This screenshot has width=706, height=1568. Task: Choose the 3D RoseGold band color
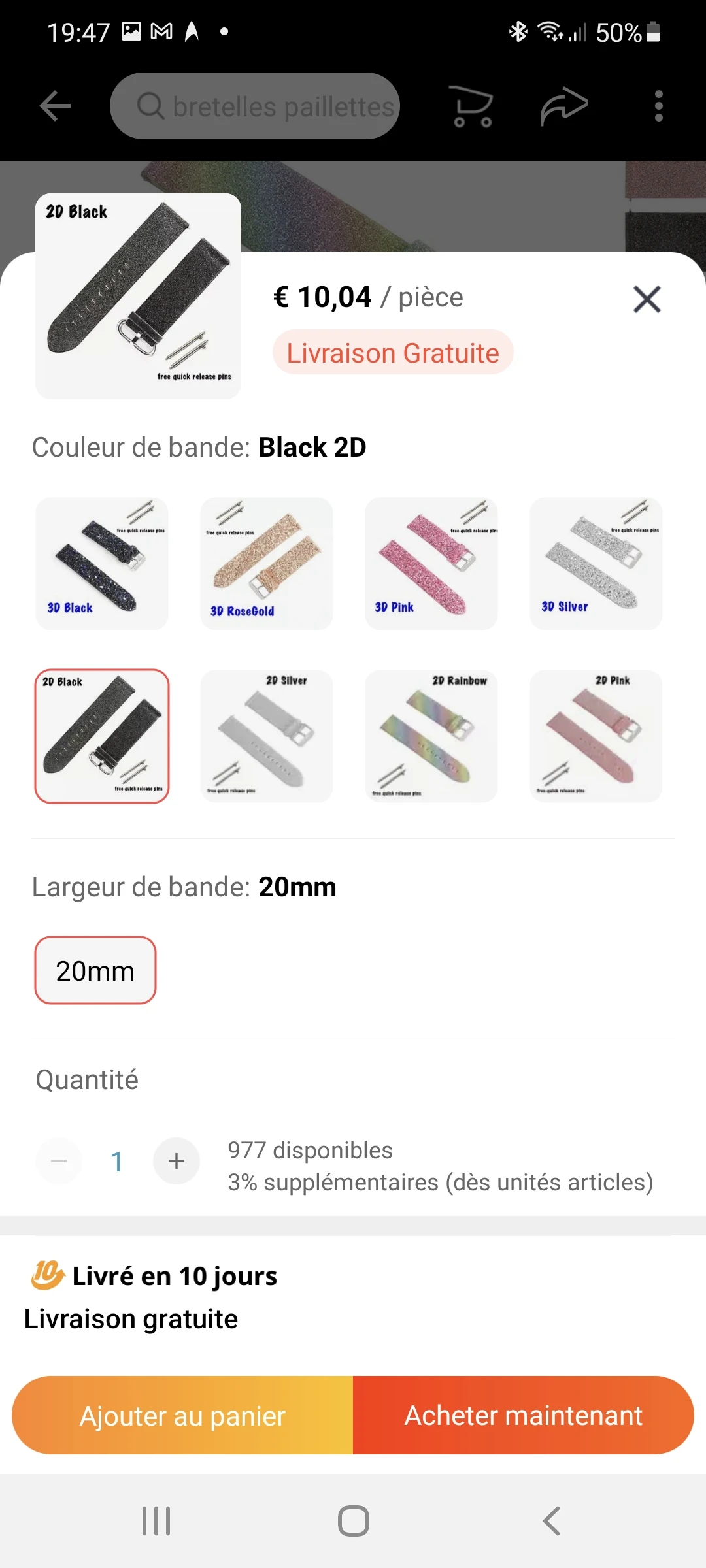point(267,564)
